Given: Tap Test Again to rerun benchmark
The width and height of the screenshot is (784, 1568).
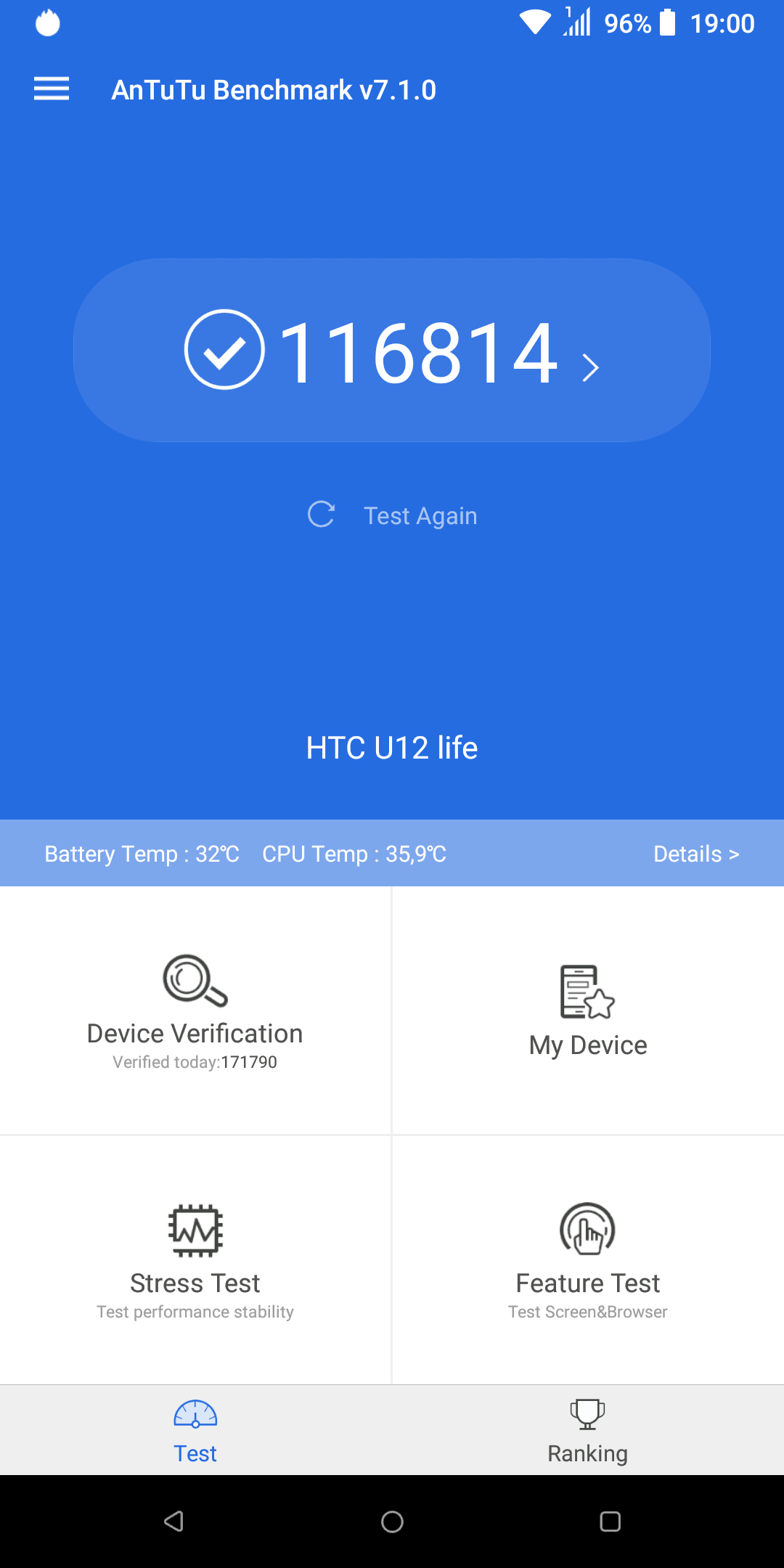Looking at the screenshot, I should coord(392,515).
